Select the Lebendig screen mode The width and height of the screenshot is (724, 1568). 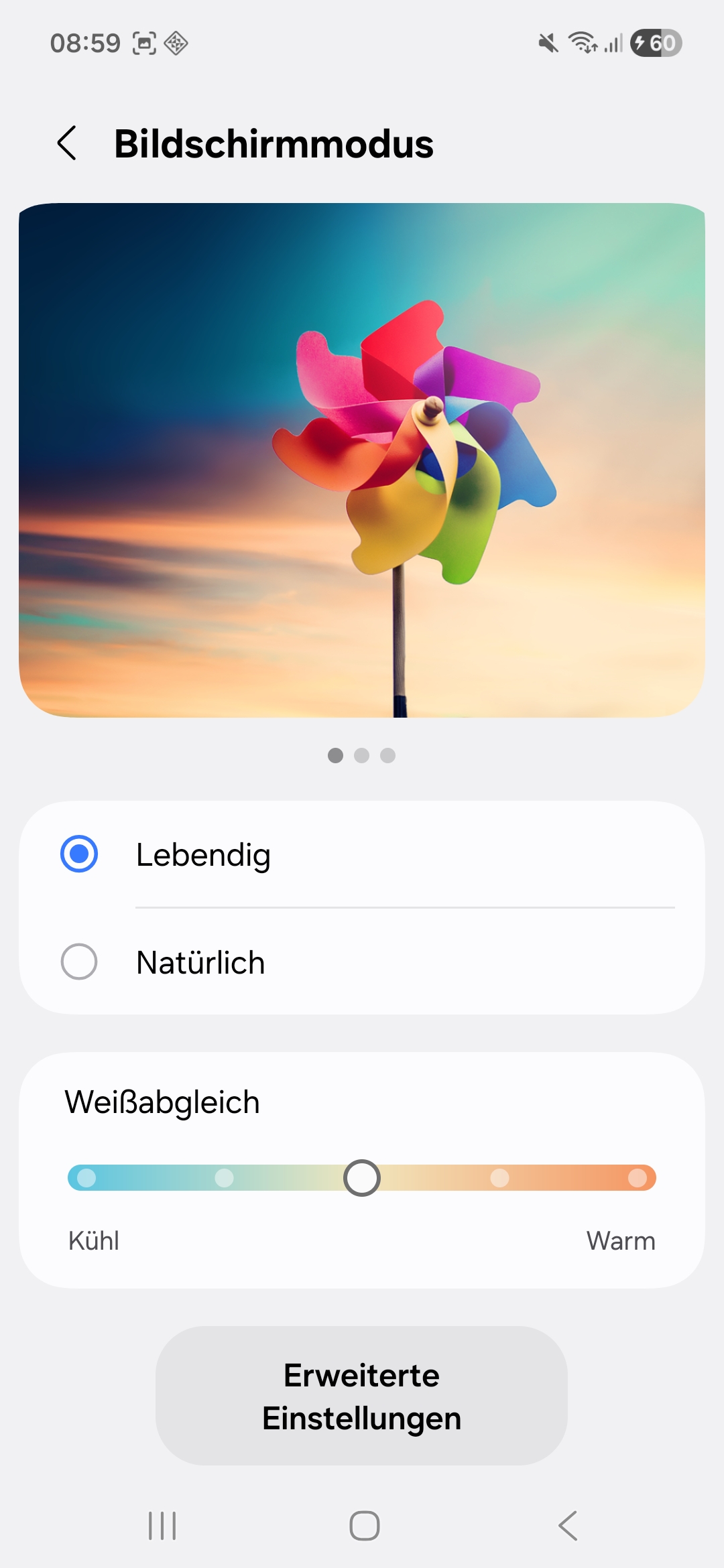pyautogui.click(x=79, y=854)
